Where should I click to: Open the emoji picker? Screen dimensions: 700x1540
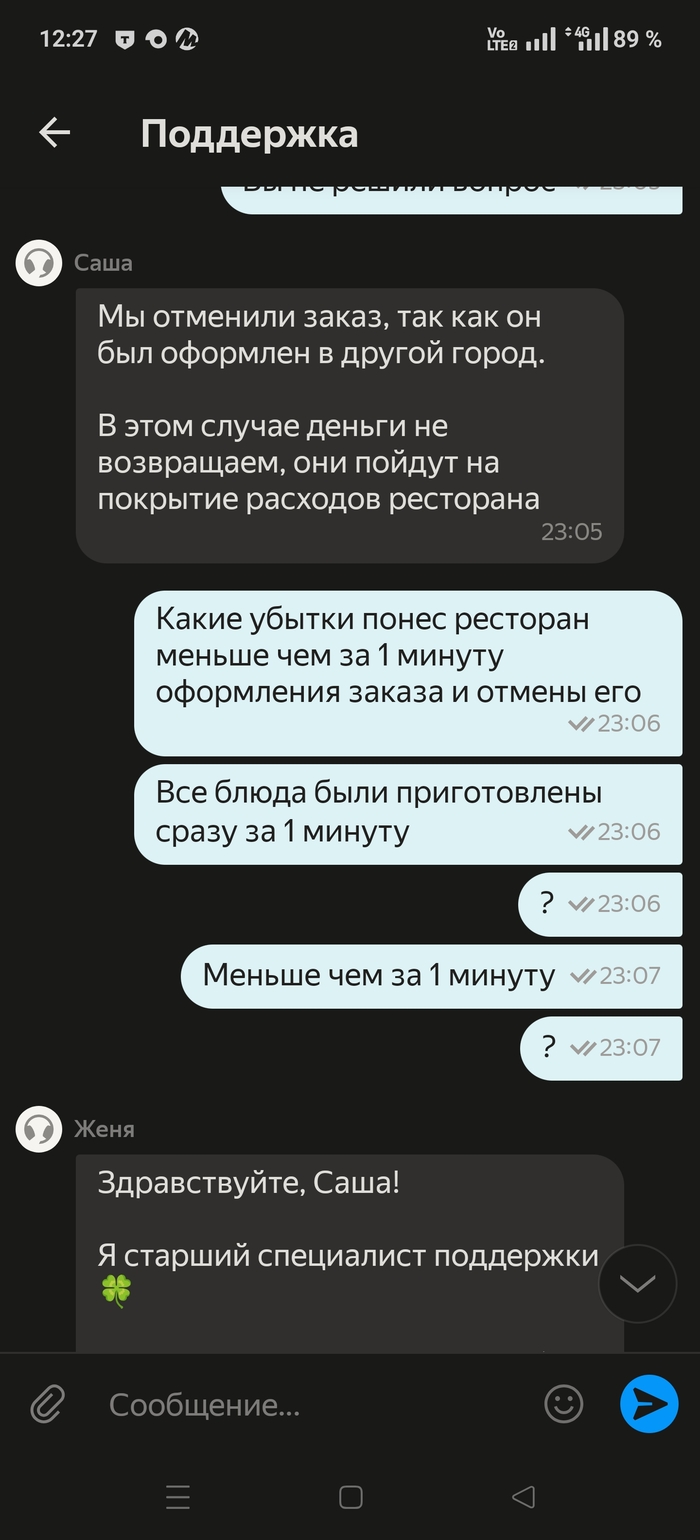coord(564,1404)
